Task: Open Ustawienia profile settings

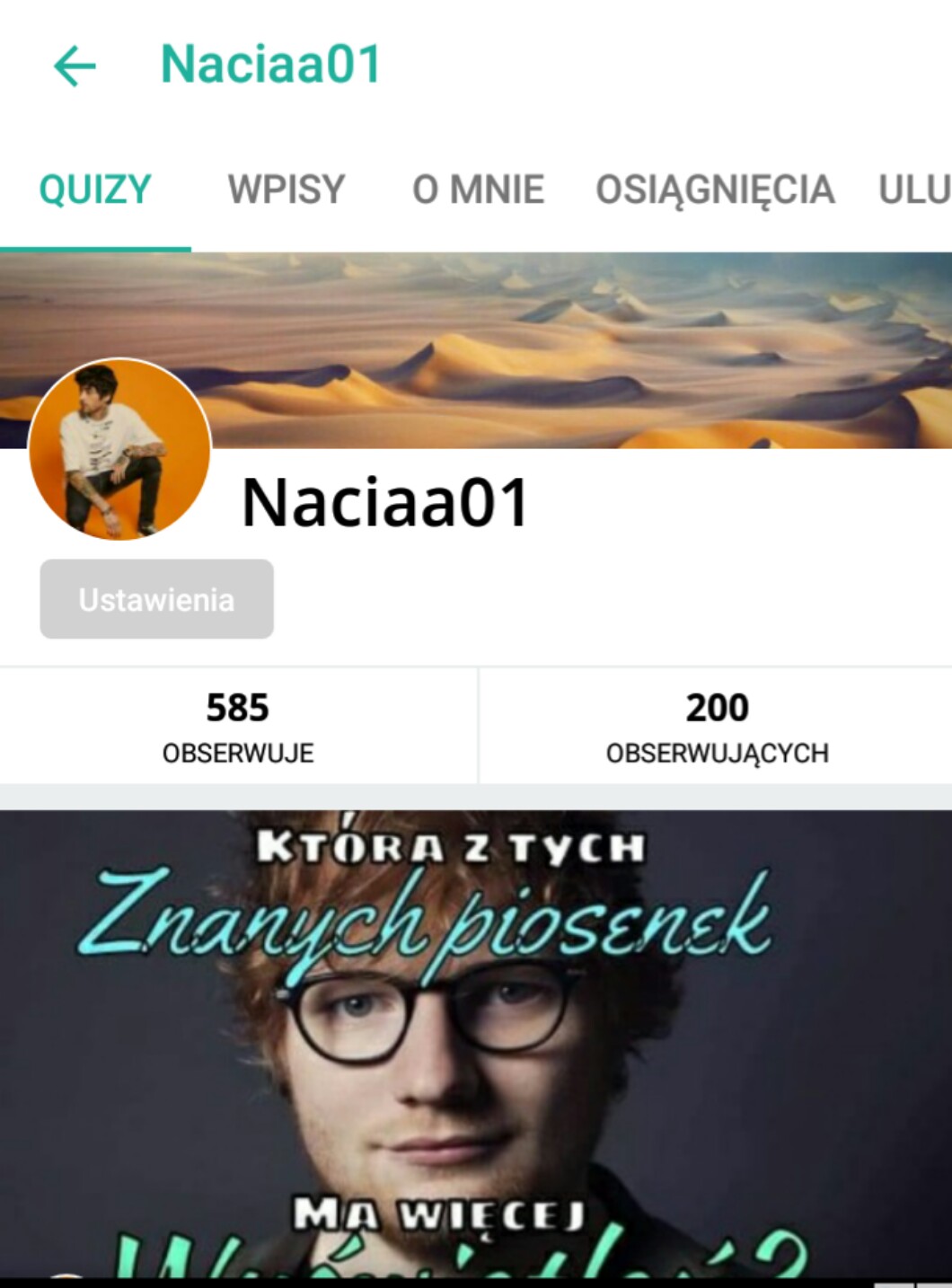Action: pyautogui.click(x=156, y=599)
